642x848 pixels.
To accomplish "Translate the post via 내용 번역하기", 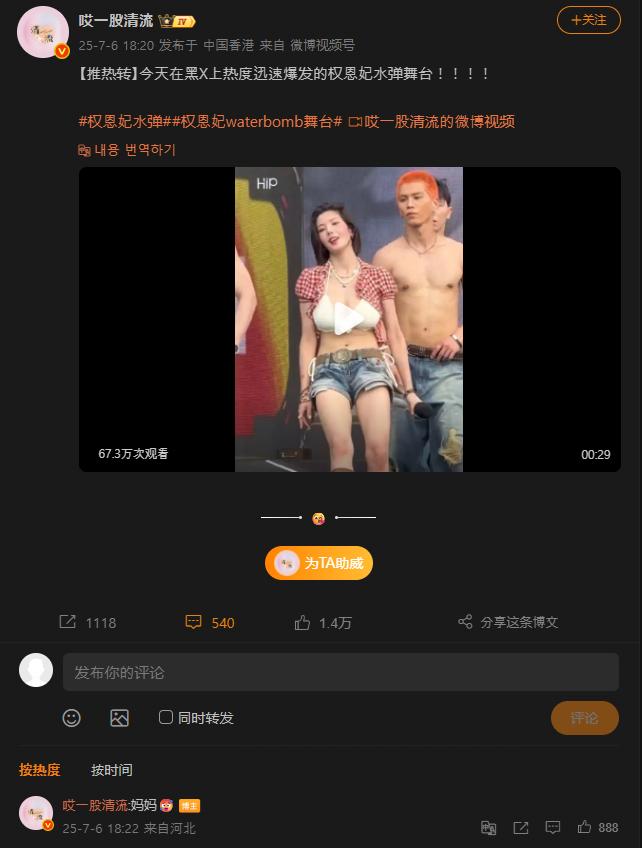I will (127, 150).
